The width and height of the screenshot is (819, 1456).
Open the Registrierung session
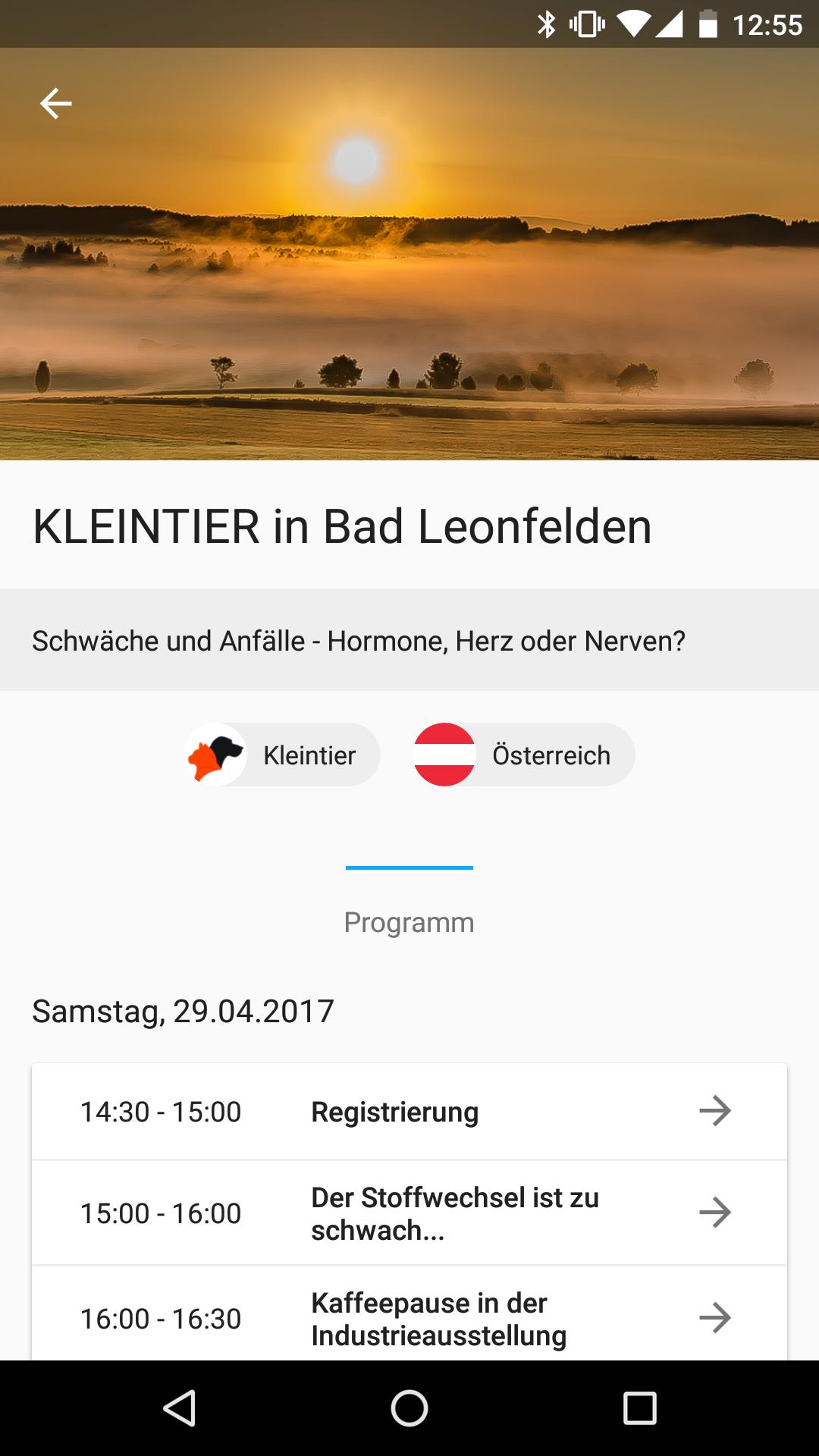point(409,1112)
